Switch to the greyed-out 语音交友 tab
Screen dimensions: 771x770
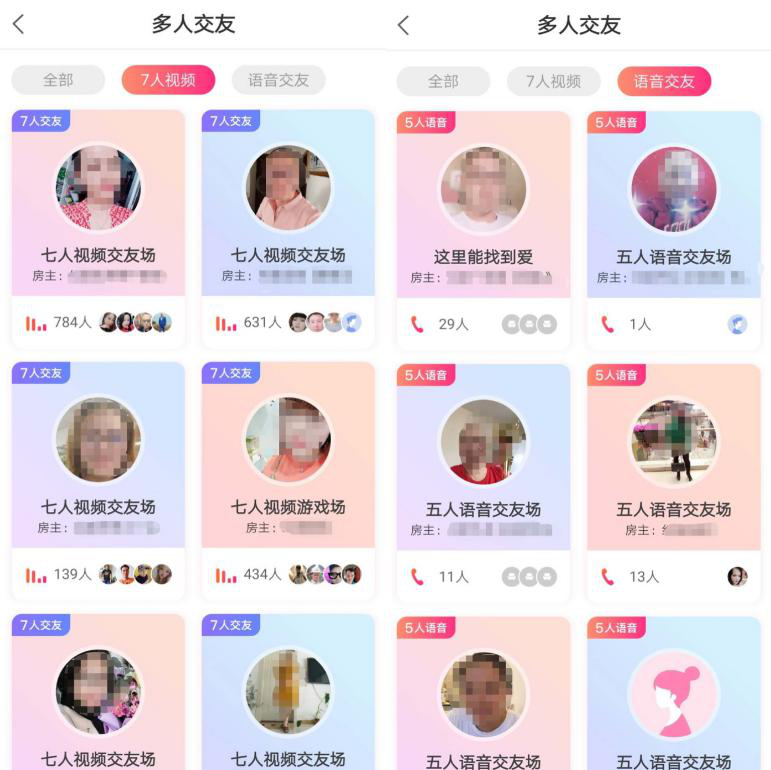[x=278, y=80]
